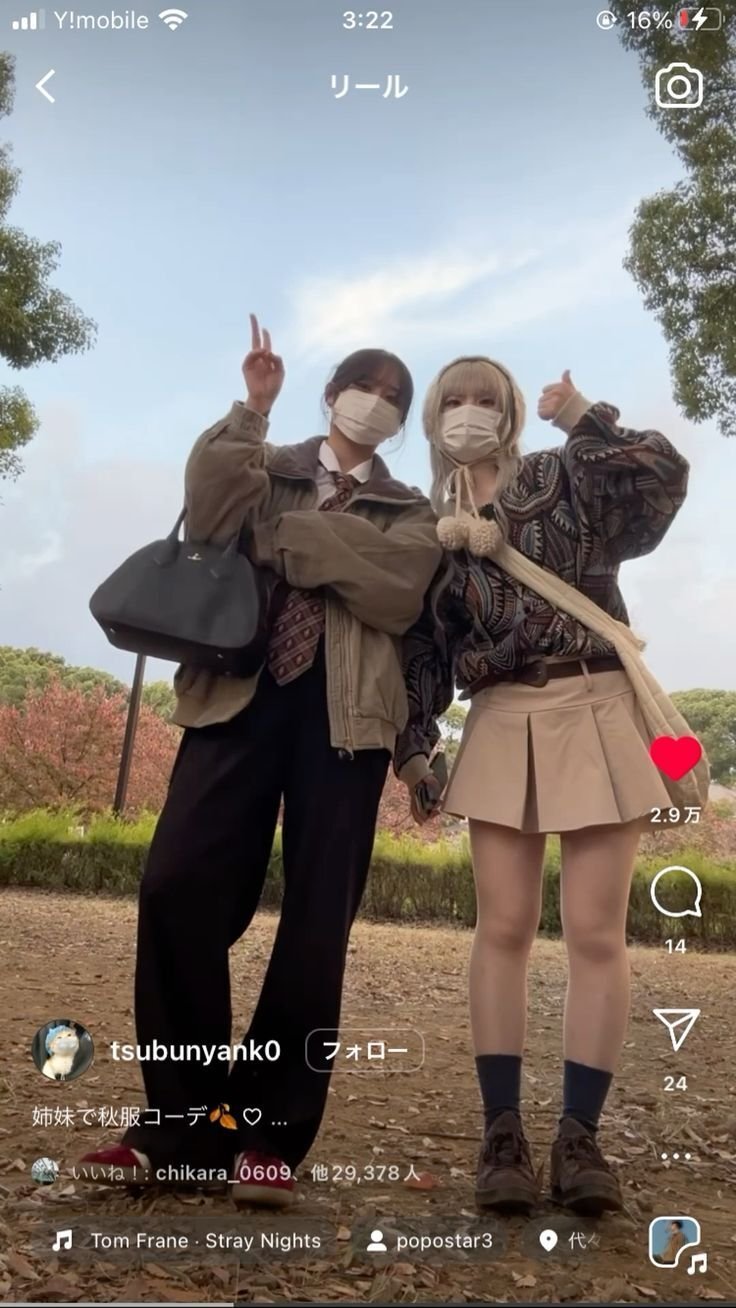Open the three-dot more options menu
736x1308 pixels.
(676, 1156)
